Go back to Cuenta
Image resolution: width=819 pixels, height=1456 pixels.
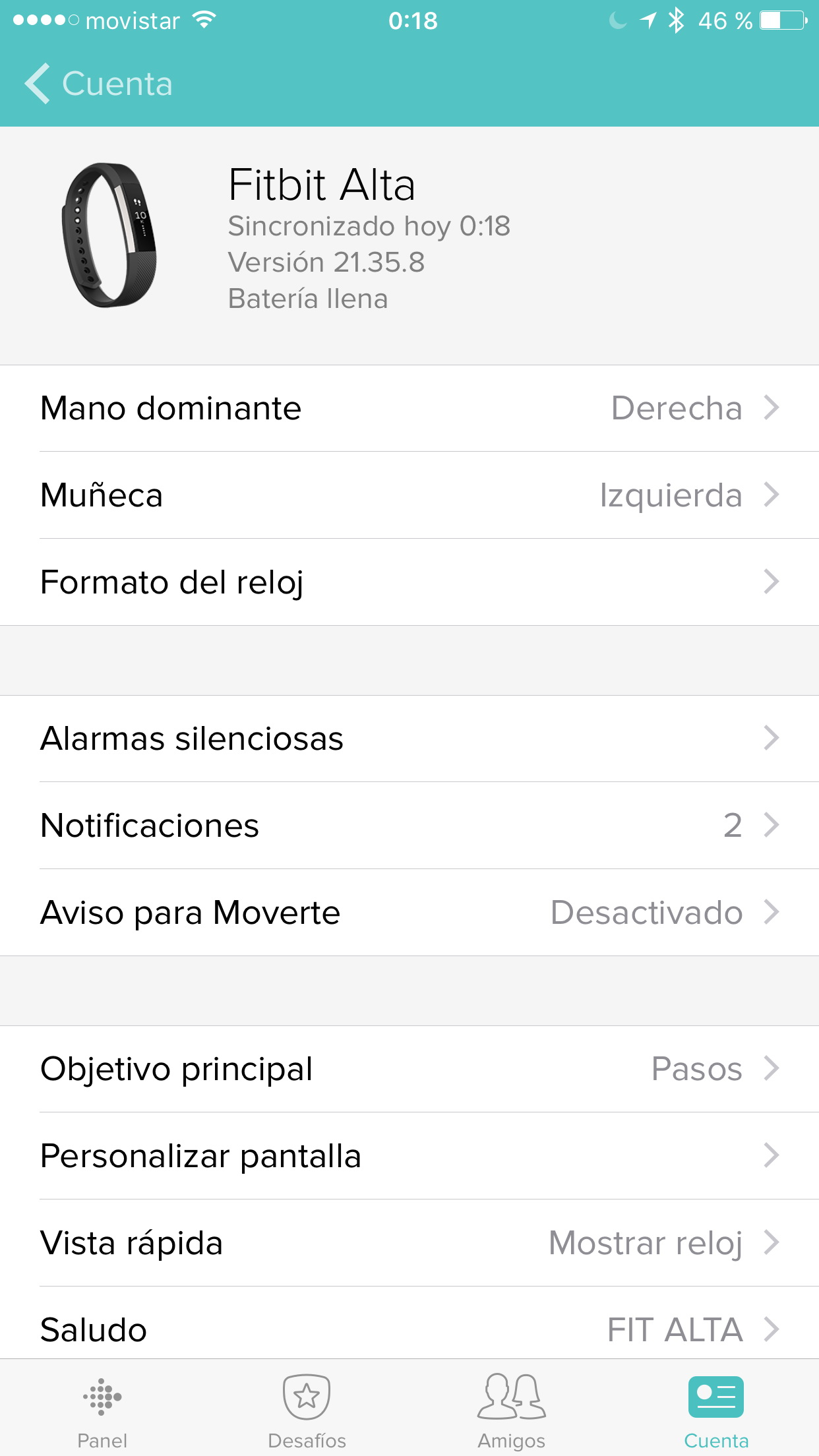(99, 84)
